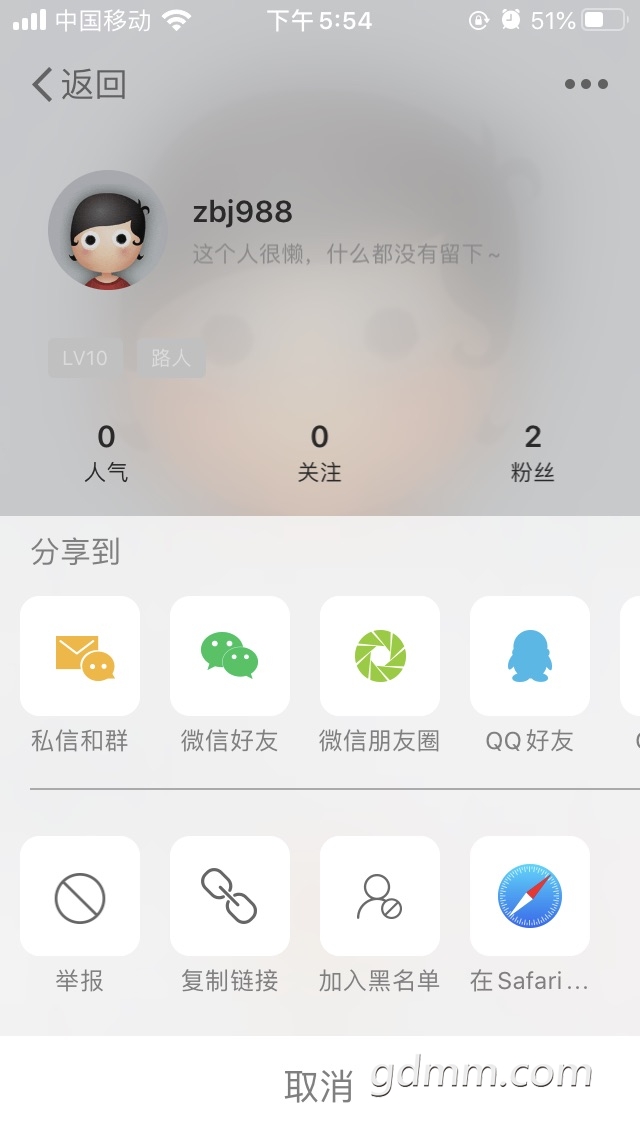The width and height of the screenshot is (640, 1136).
Task: Open the three-dot overflow menu
Action: pyautogui.click(x=586, y=85)
